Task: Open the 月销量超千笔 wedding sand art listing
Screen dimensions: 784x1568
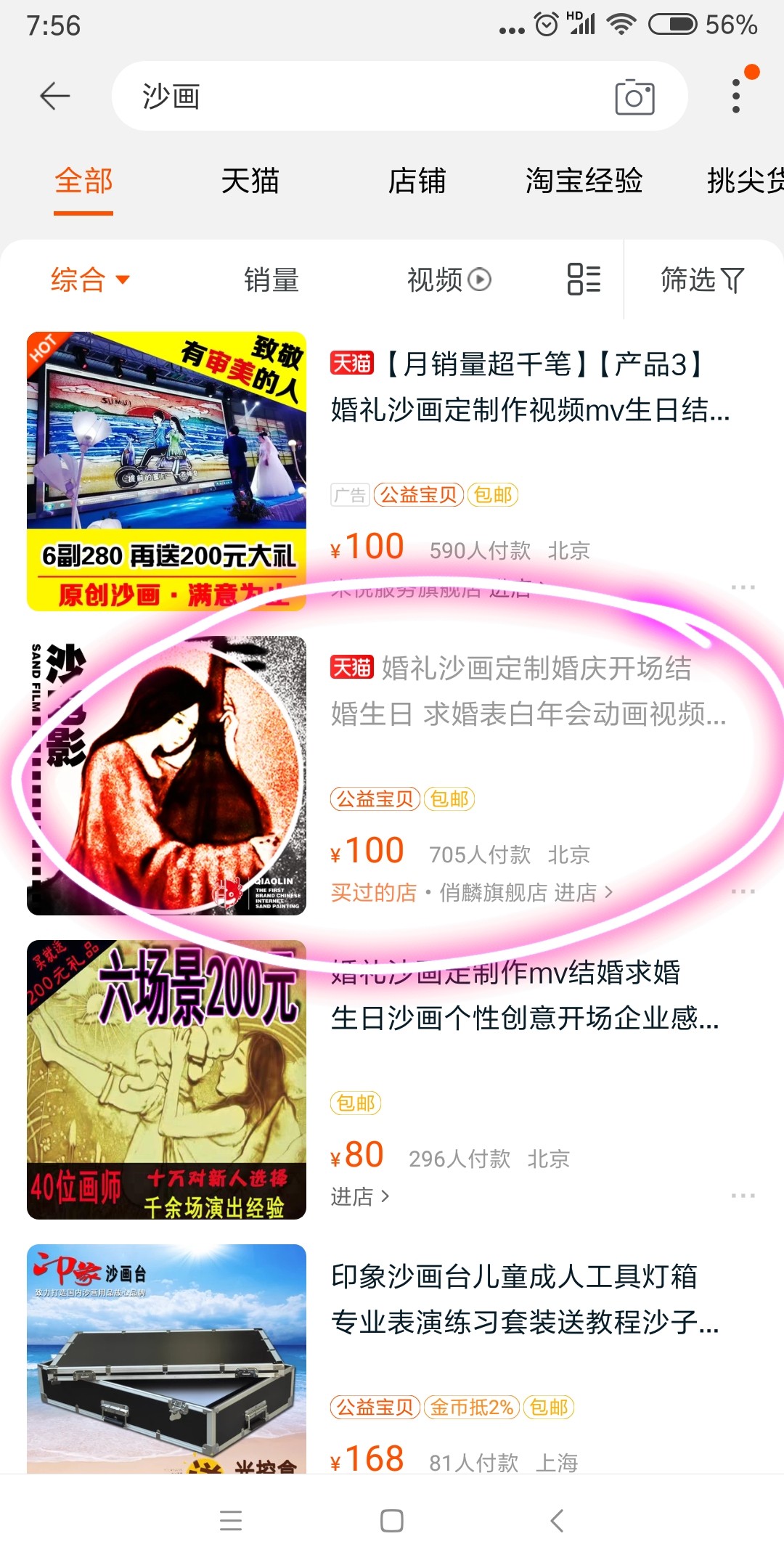Action: 530,387
